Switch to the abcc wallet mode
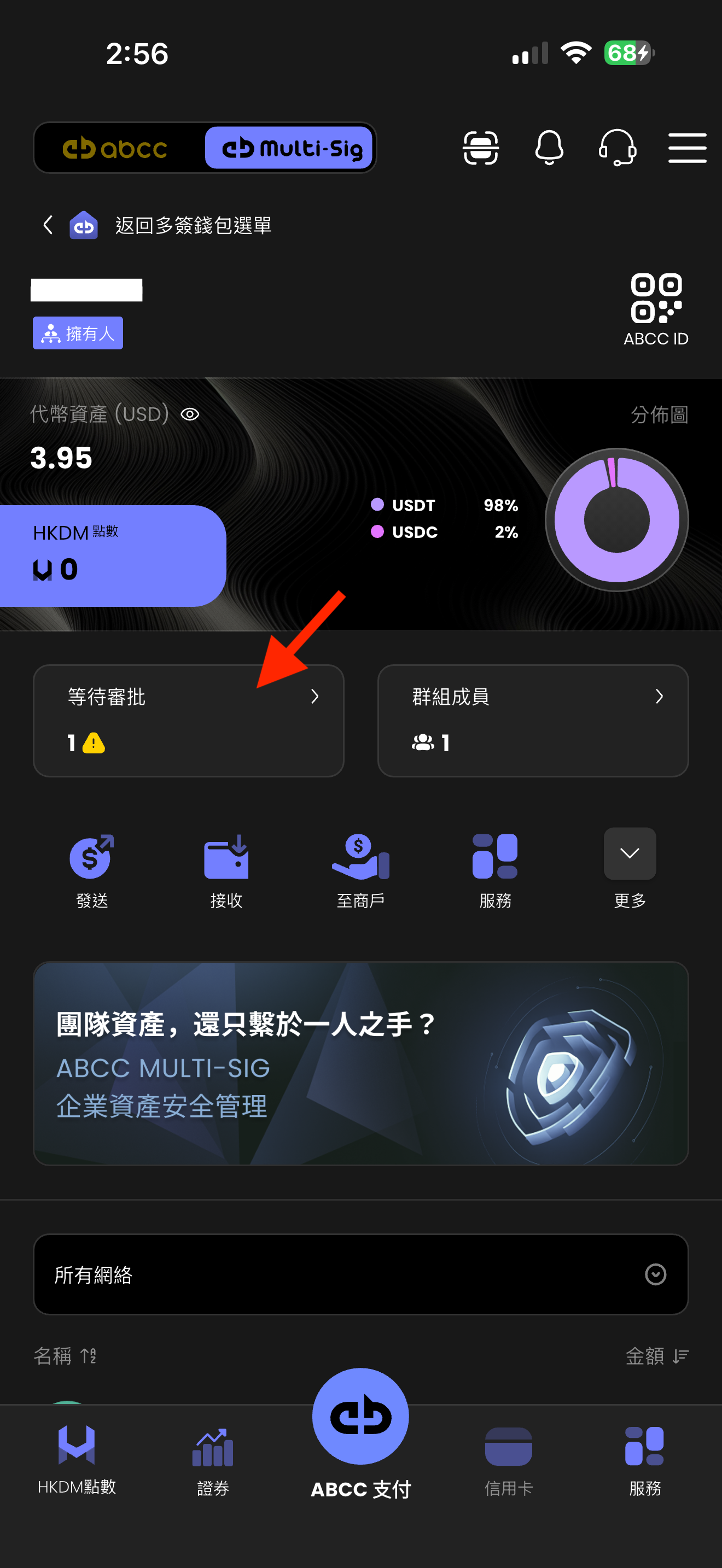Viewport: 722px width, 1568px height. pyautogui.click(x=115, y=148)
